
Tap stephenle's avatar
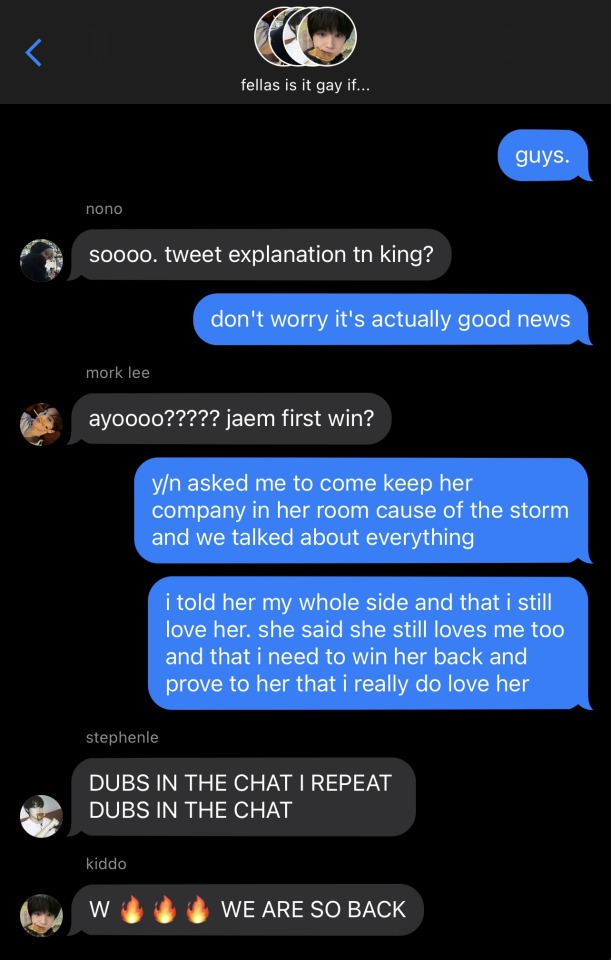42,816
